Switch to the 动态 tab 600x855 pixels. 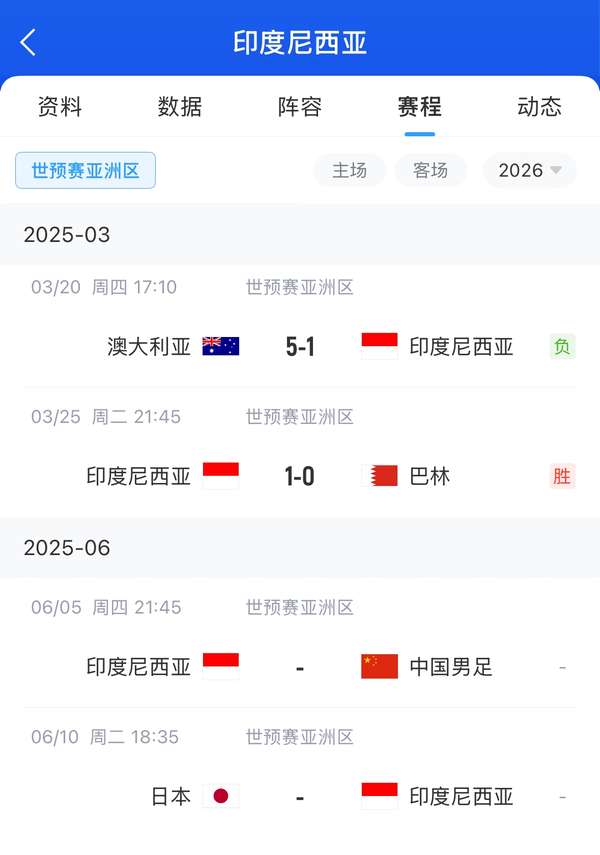point(539,107)
